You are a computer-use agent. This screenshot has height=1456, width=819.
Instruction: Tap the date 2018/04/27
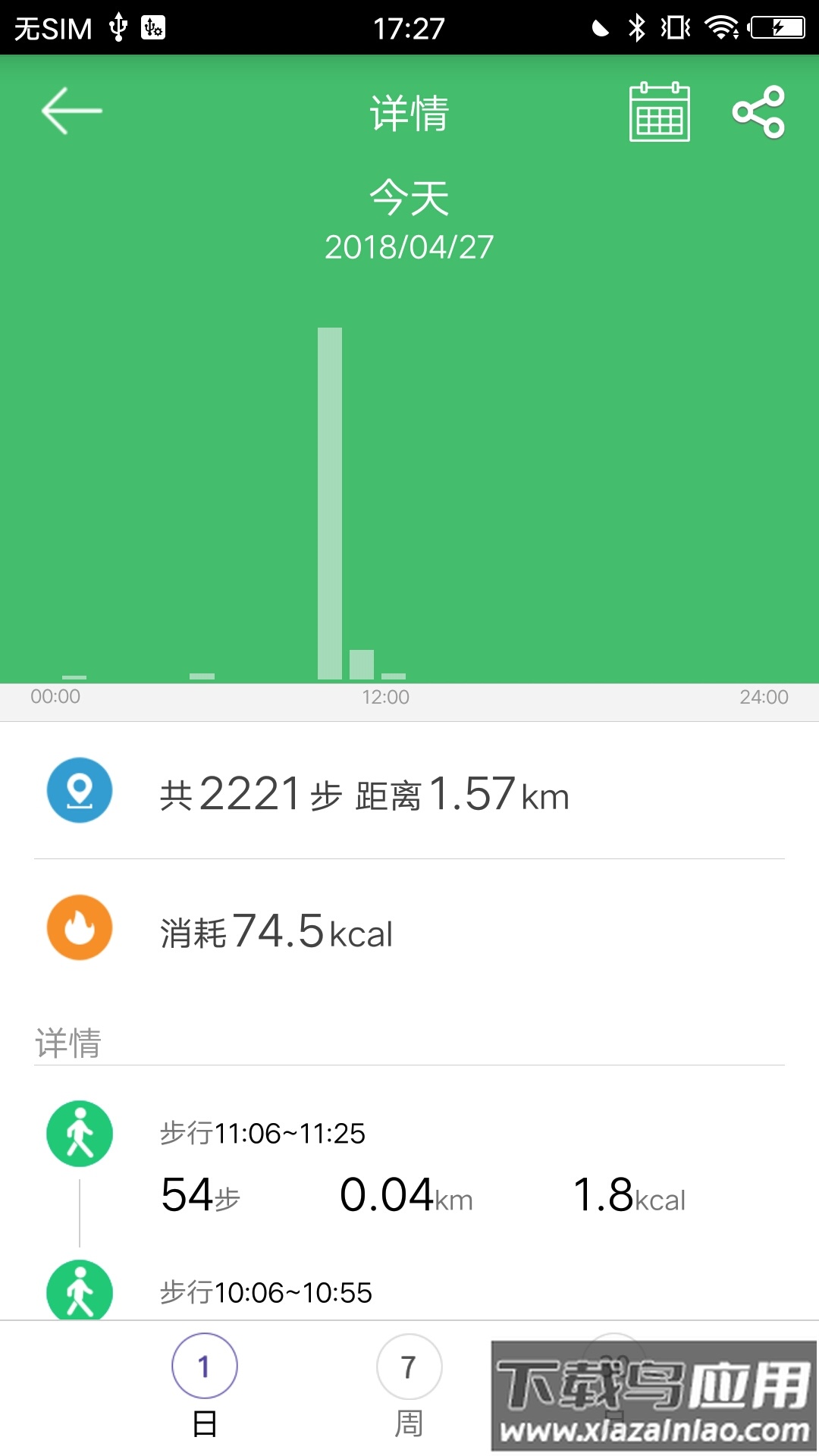tap(409, 246)
